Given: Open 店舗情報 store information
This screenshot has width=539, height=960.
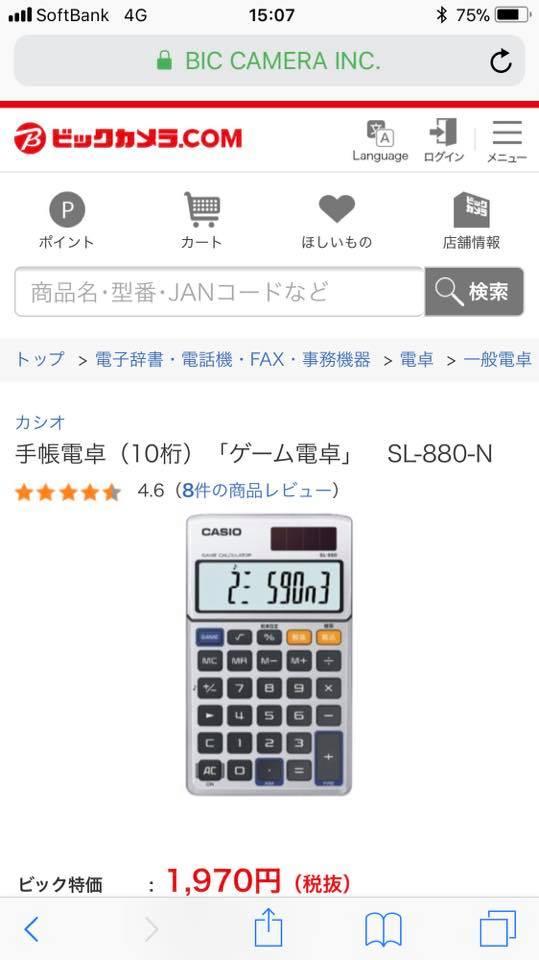Looking at the screenshot, I should click(x=471, y=220).
